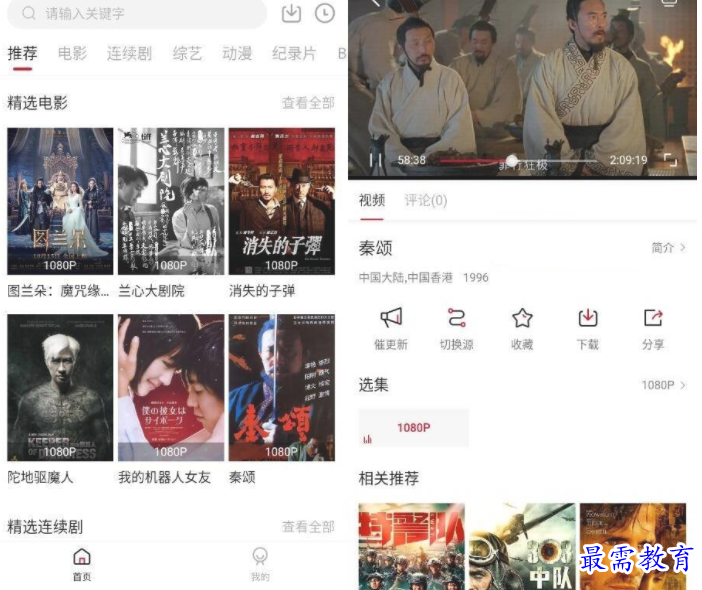This screenshot has height=590, width=702.
Task: Download the video via 下载
Action: pos(588,328)
